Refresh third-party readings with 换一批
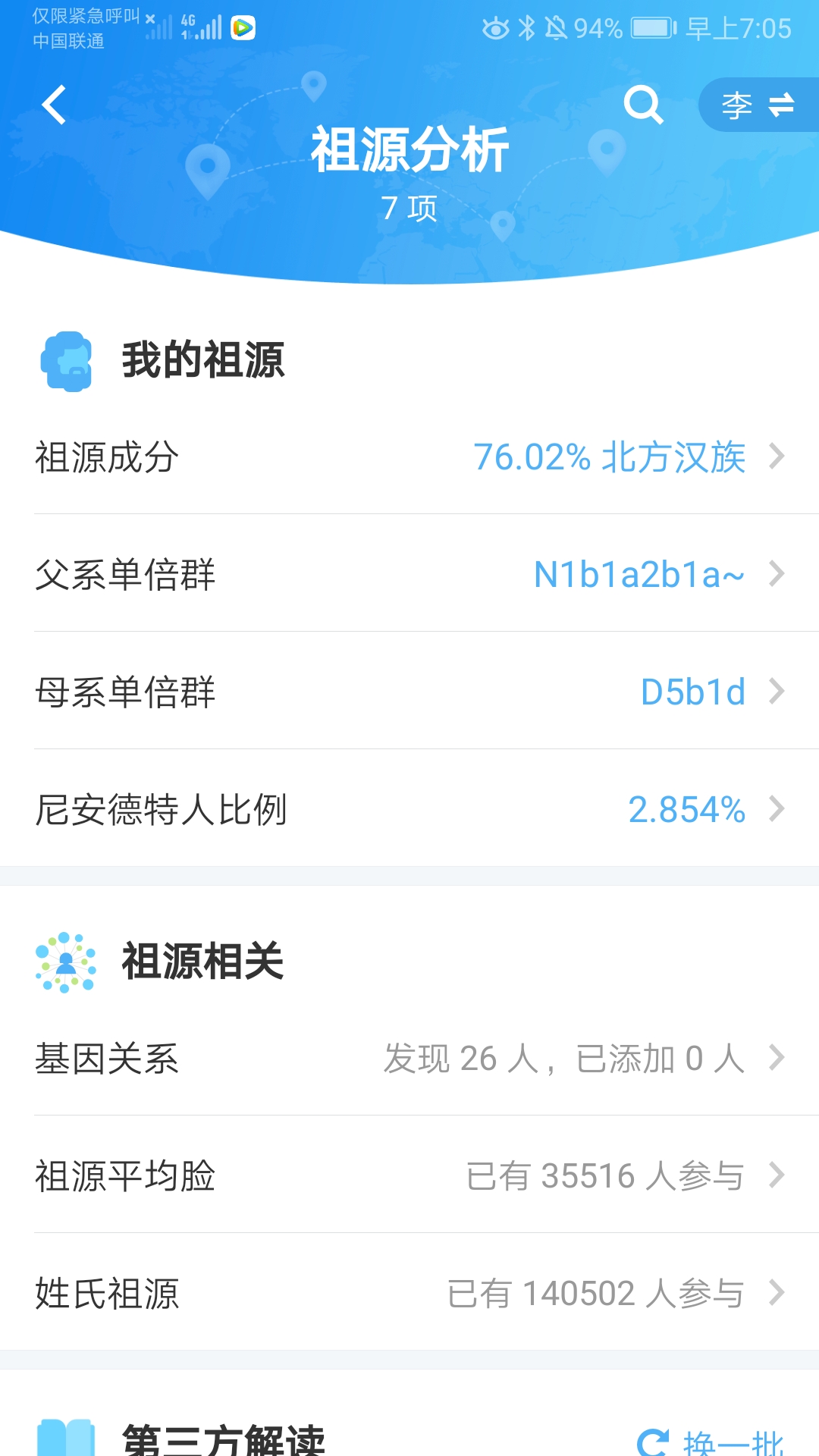The height and width of the screenshot is (1456, 819). pos(710,1441)
